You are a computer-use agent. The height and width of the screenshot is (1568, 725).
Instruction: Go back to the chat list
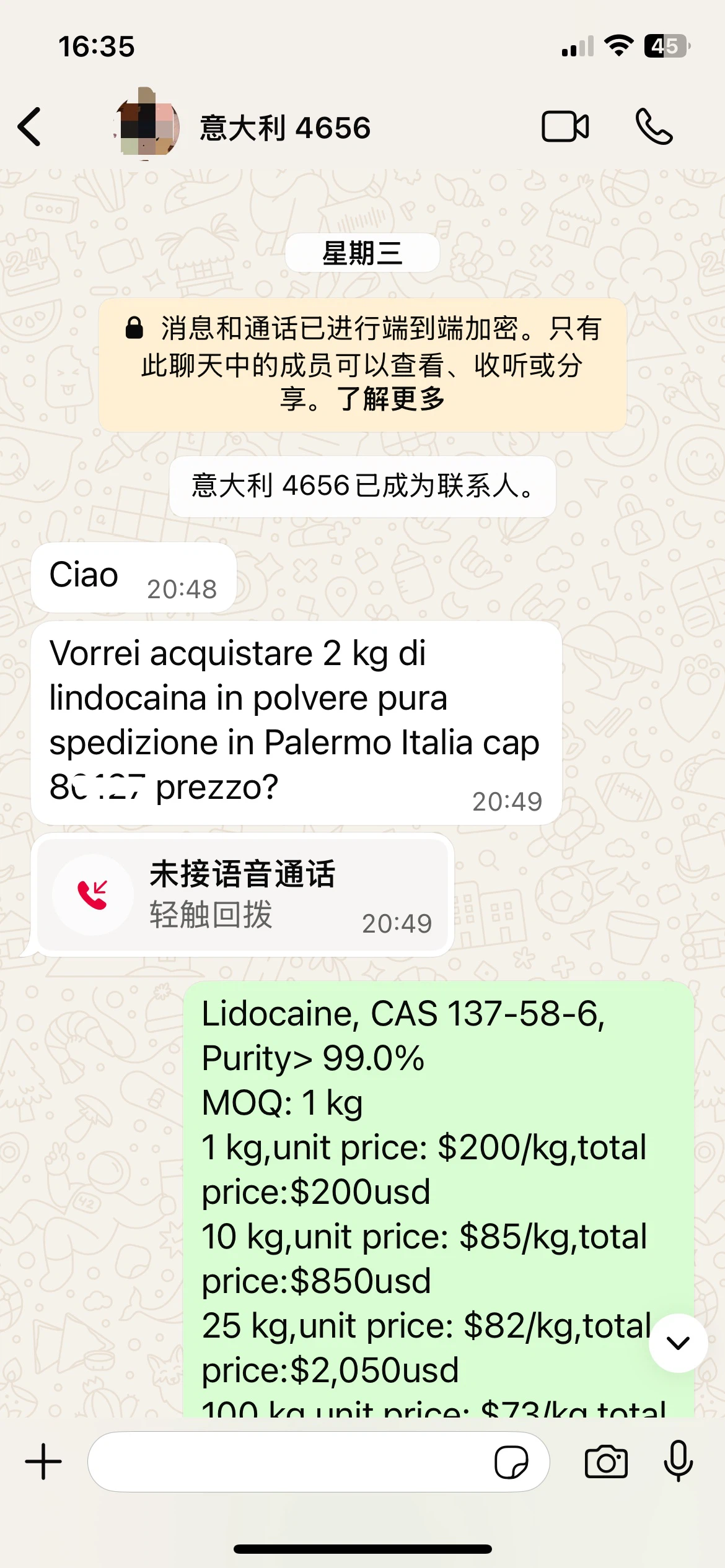click(x=30, y=127)
